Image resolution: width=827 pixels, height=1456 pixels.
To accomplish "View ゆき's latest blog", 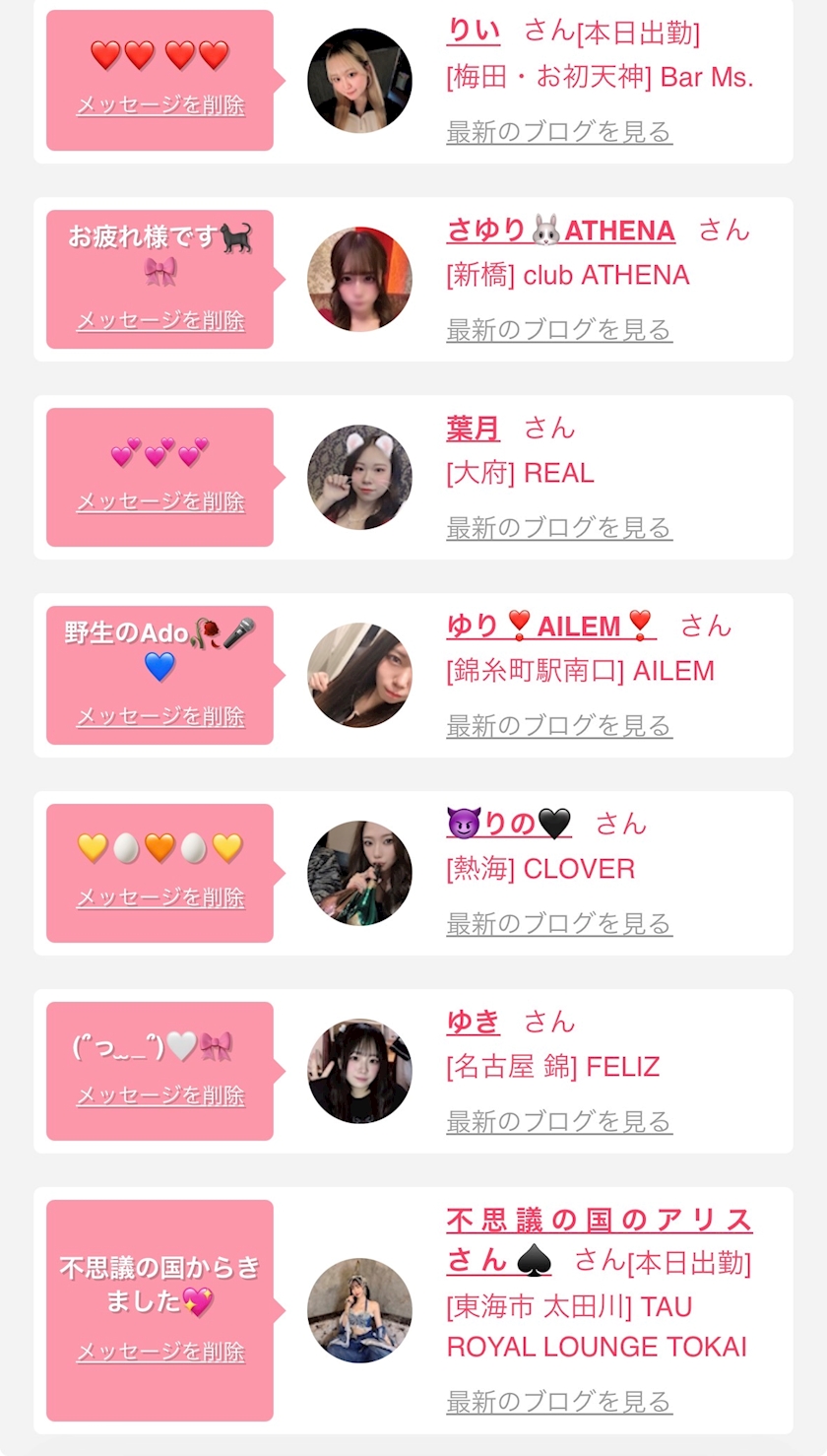I will [559, 1121].
